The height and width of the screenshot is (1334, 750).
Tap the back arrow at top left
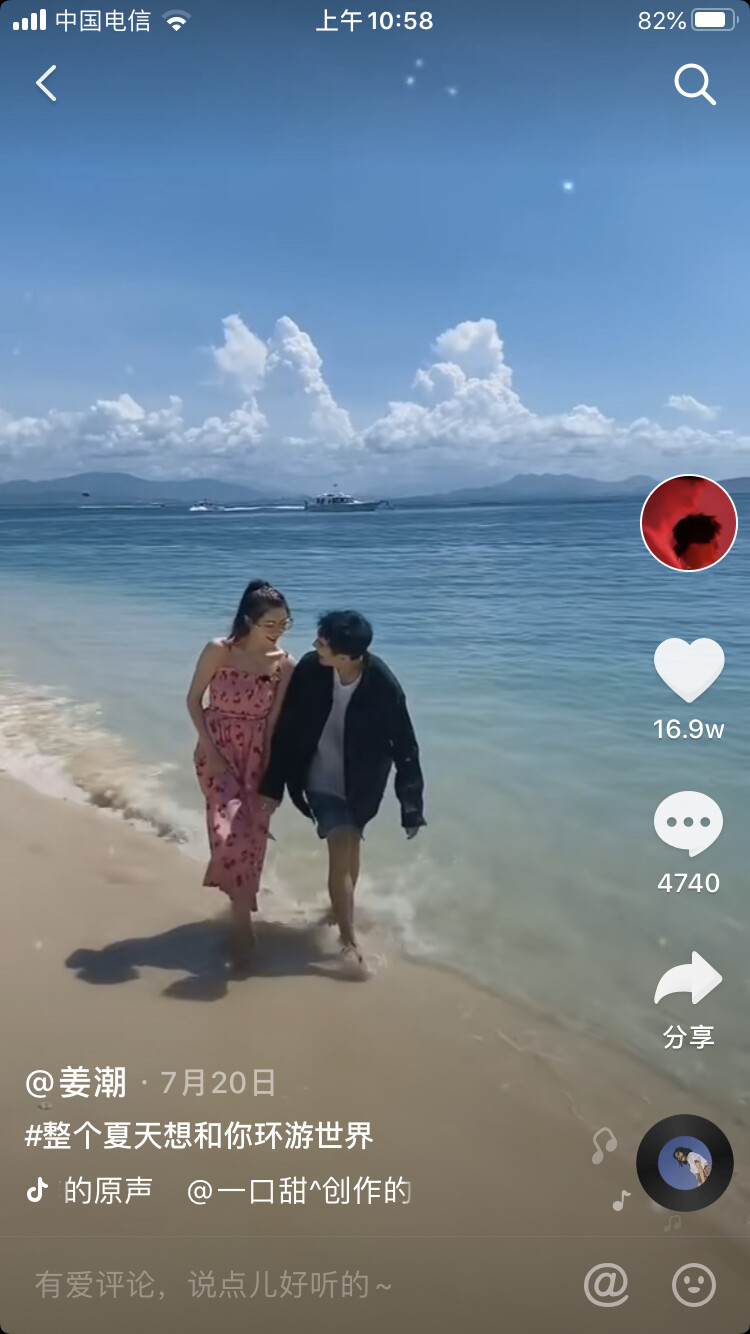(47, 84)
